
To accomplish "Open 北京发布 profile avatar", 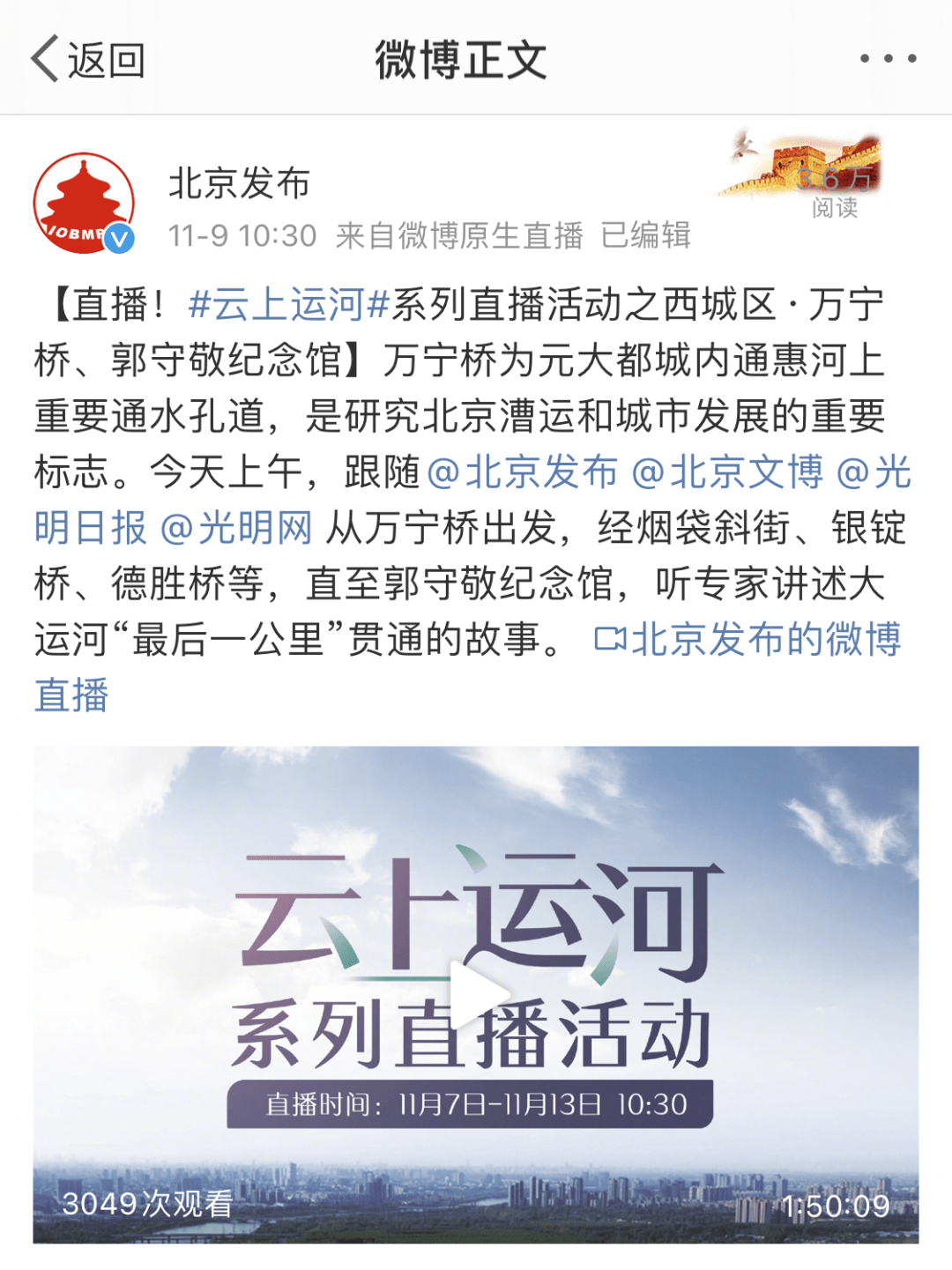I will coord(84,204).
